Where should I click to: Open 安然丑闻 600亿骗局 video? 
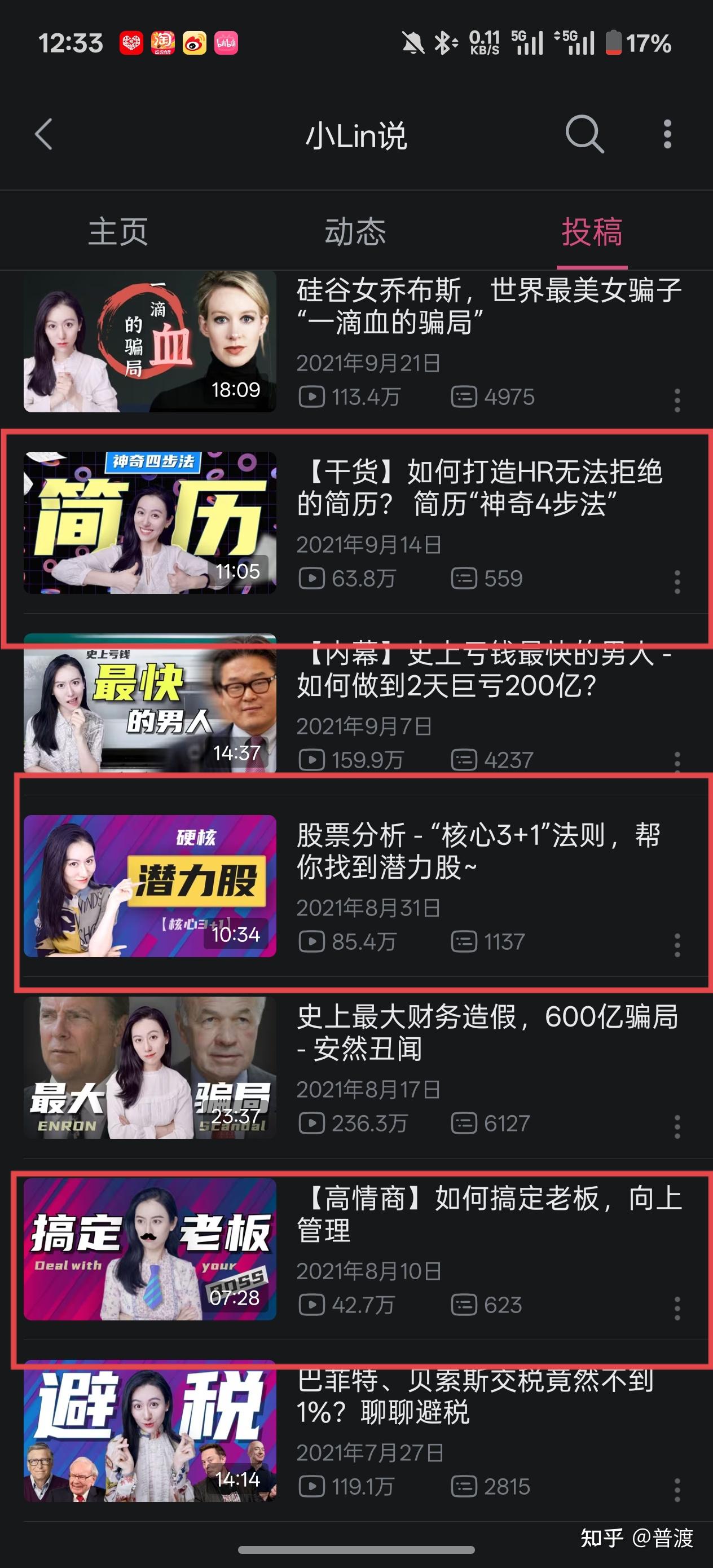coord(150,1067)
